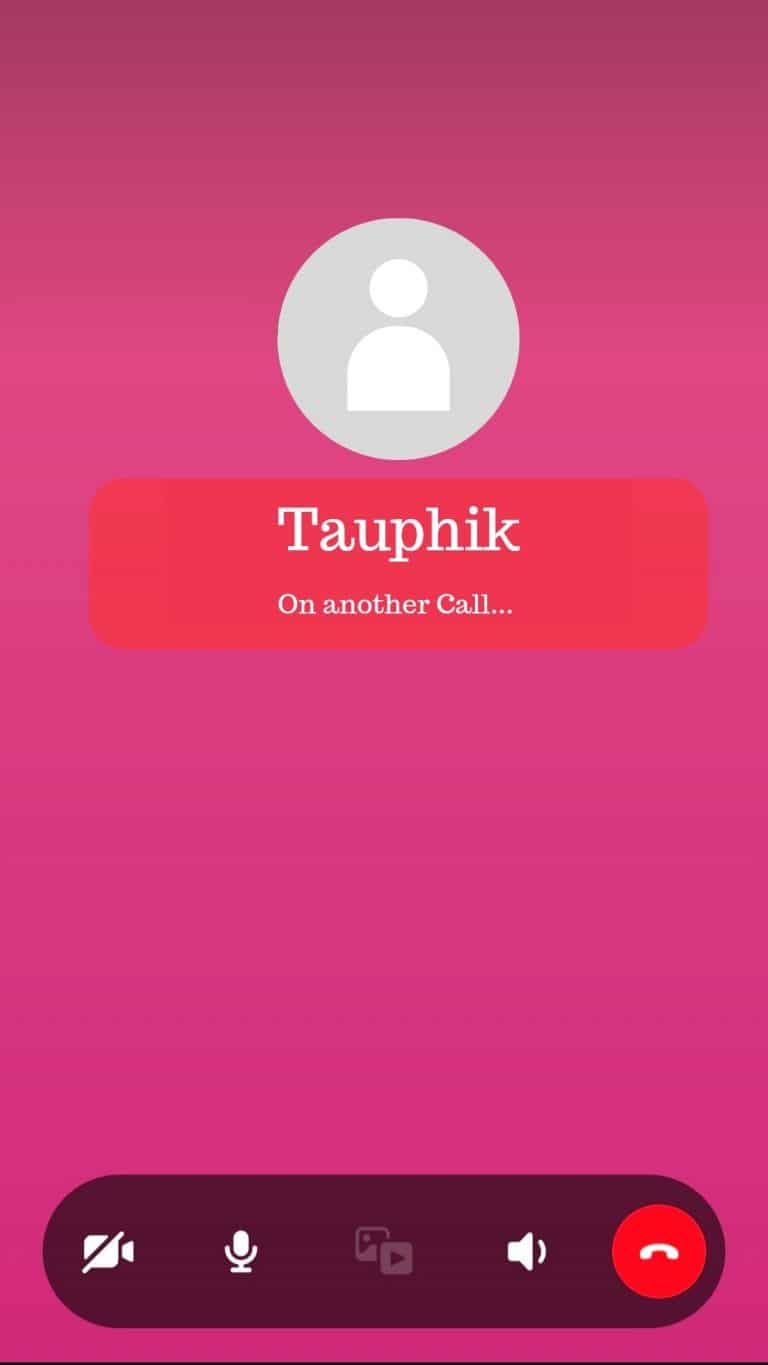End the call with Tauphik
The width and height of the screenshot is (768, 1365).
pyautogui.click(x=659, y=1252)
